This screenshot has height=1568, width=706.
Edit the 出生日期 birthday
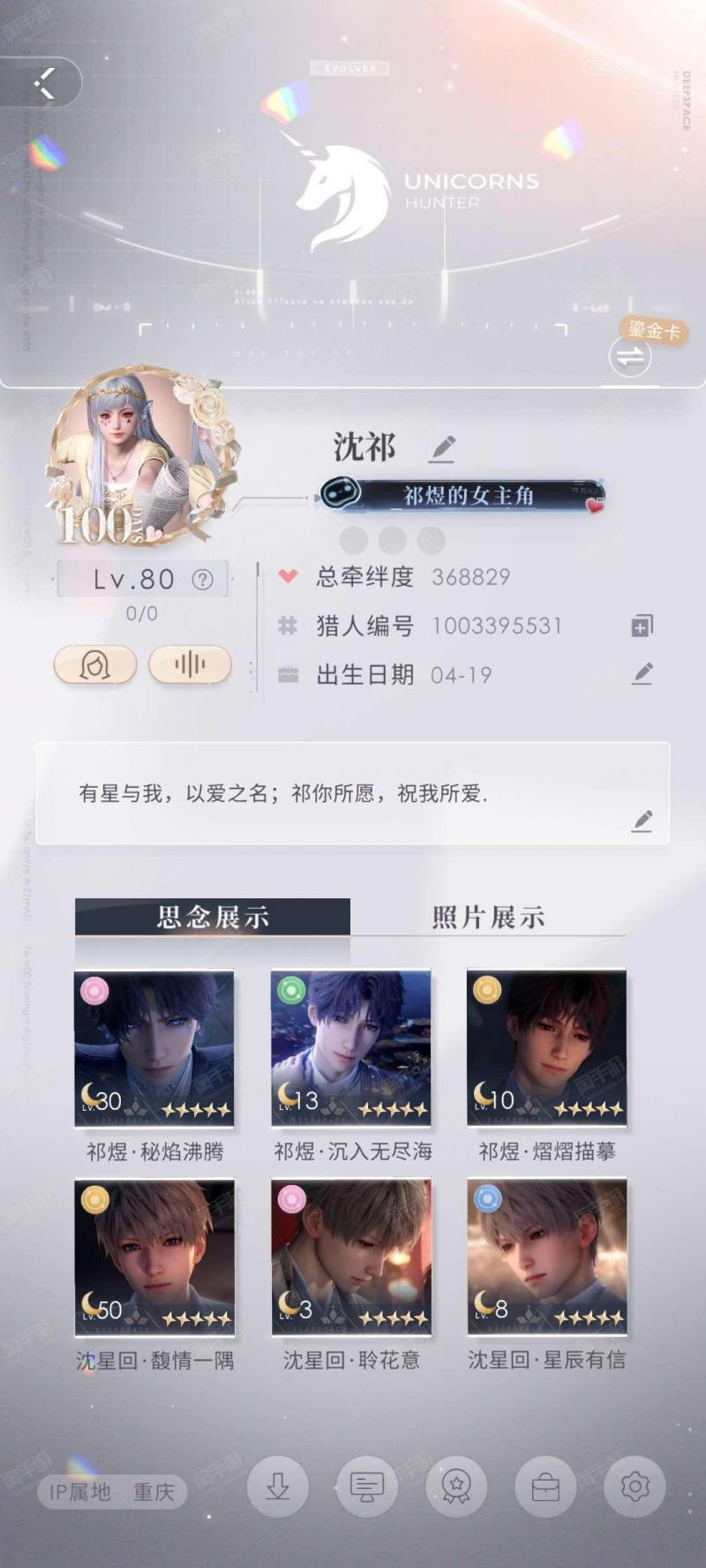pos(642,674)
